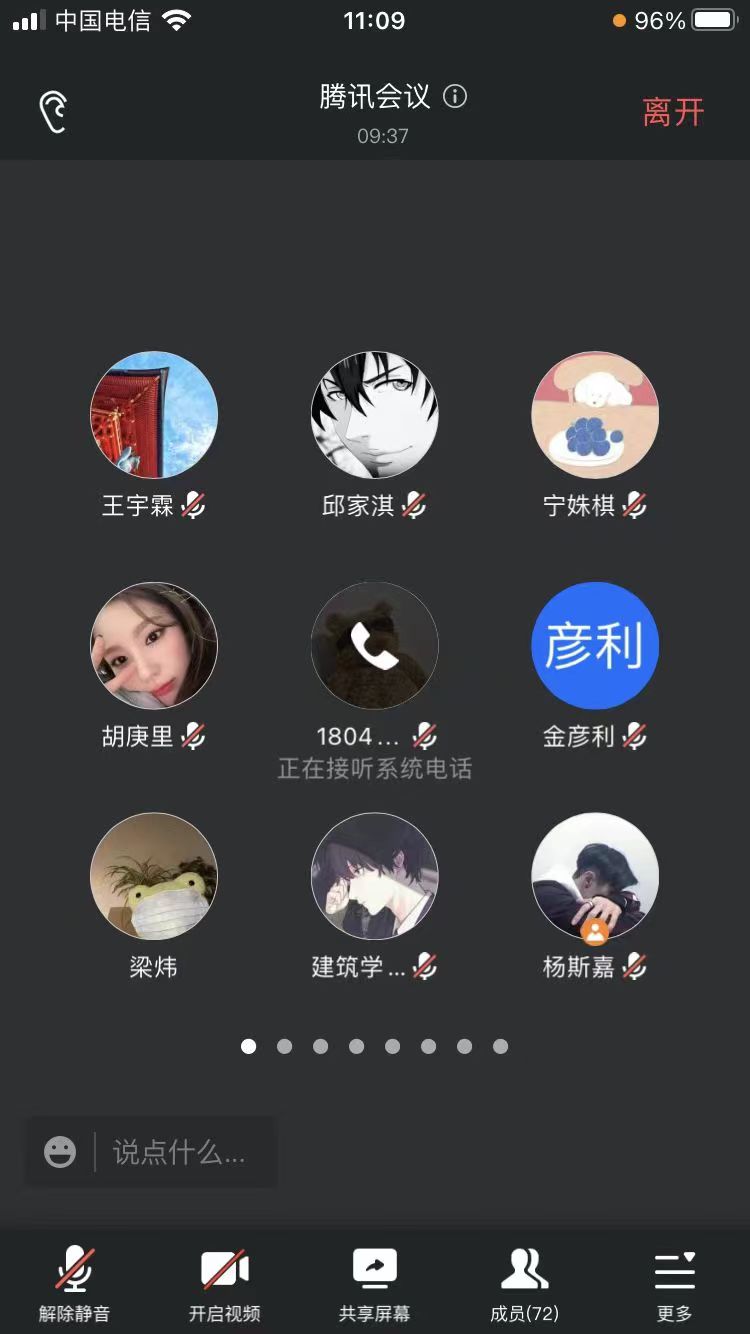
Task: Select participant 梁炜
Action: click(154, 877)
